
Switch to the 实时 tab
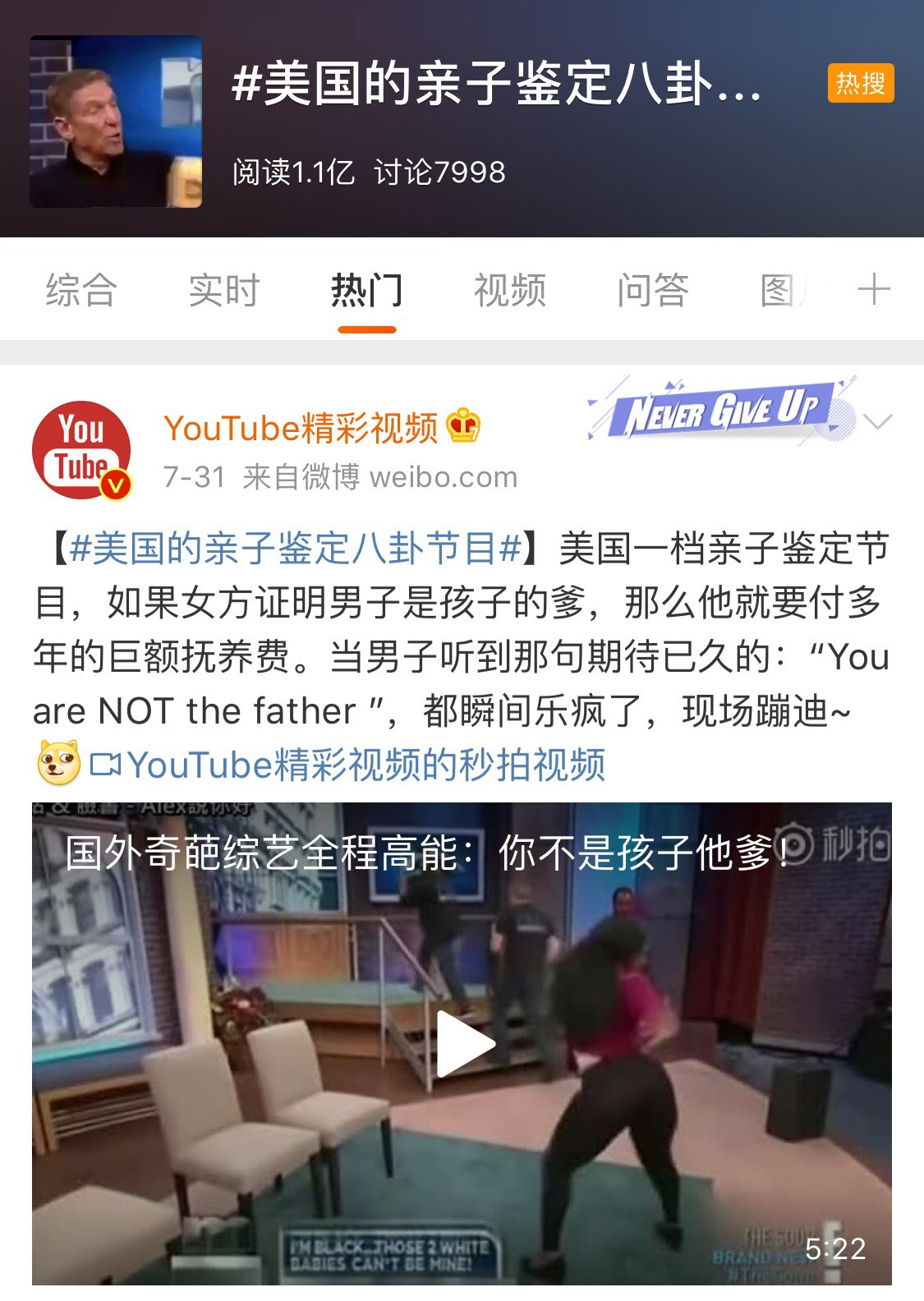tap(223, 291)
